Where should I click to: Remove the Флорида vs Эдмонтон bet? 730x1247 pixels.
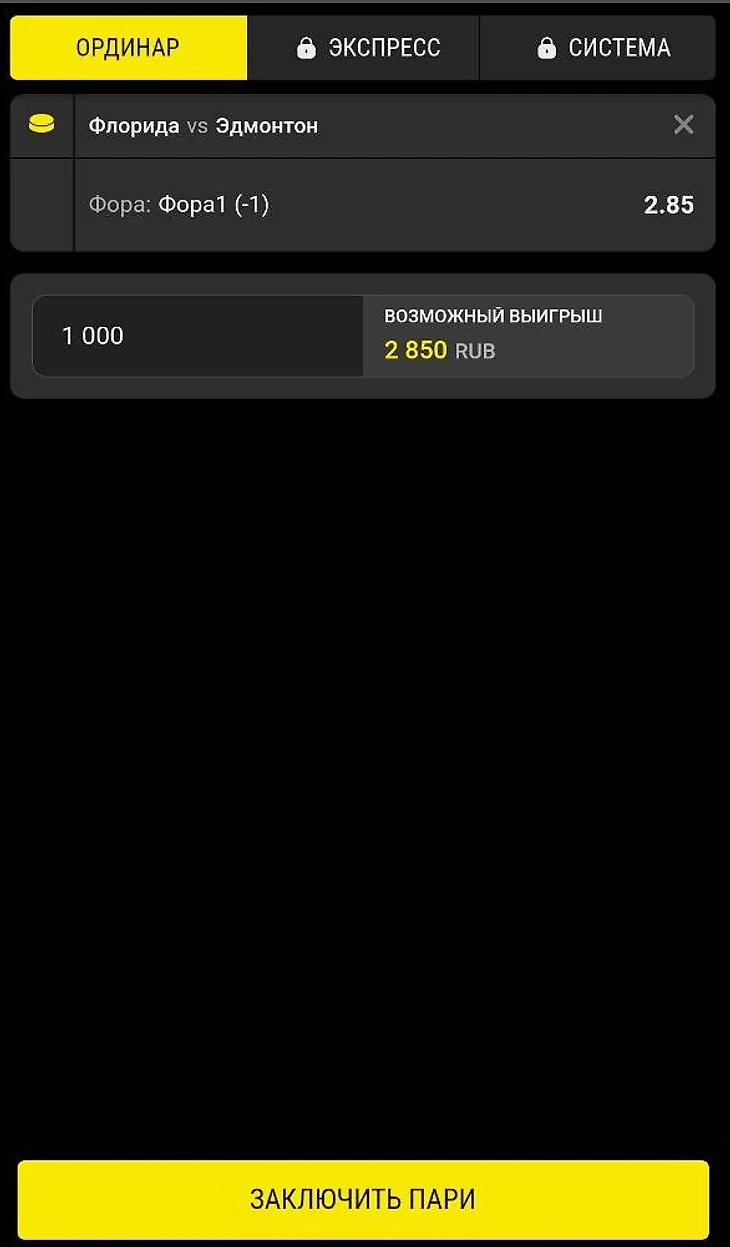683,125
